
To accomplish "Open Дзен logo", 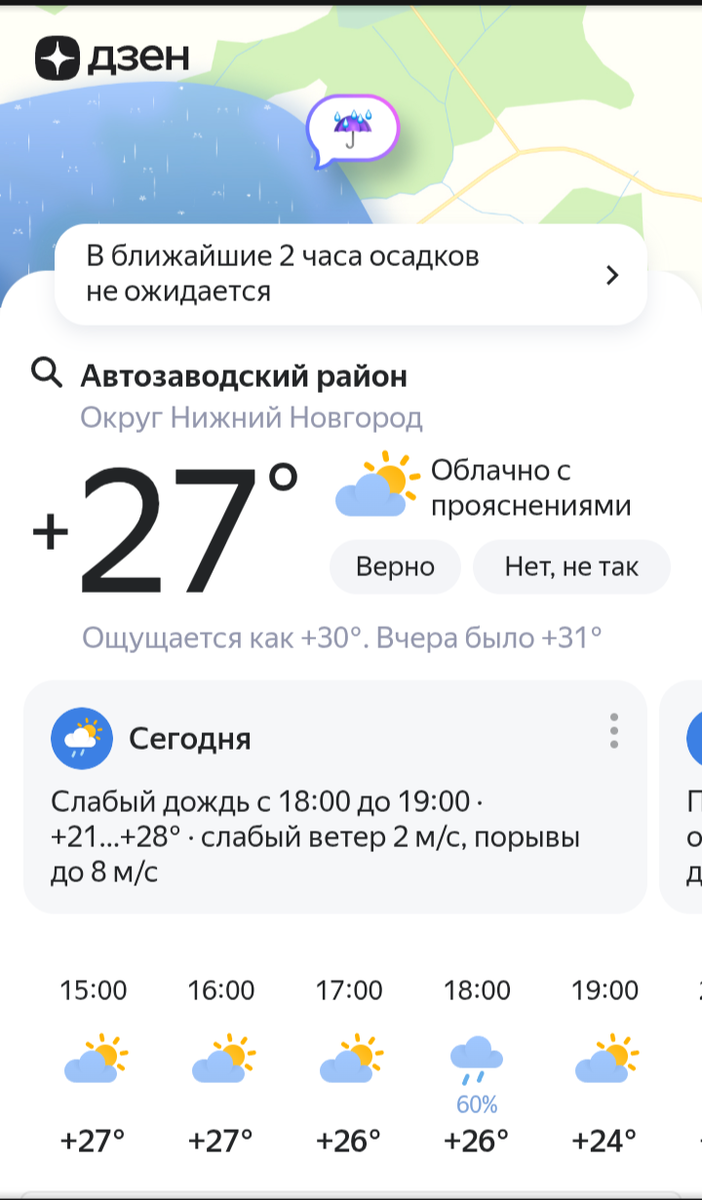I will [112, 59].
